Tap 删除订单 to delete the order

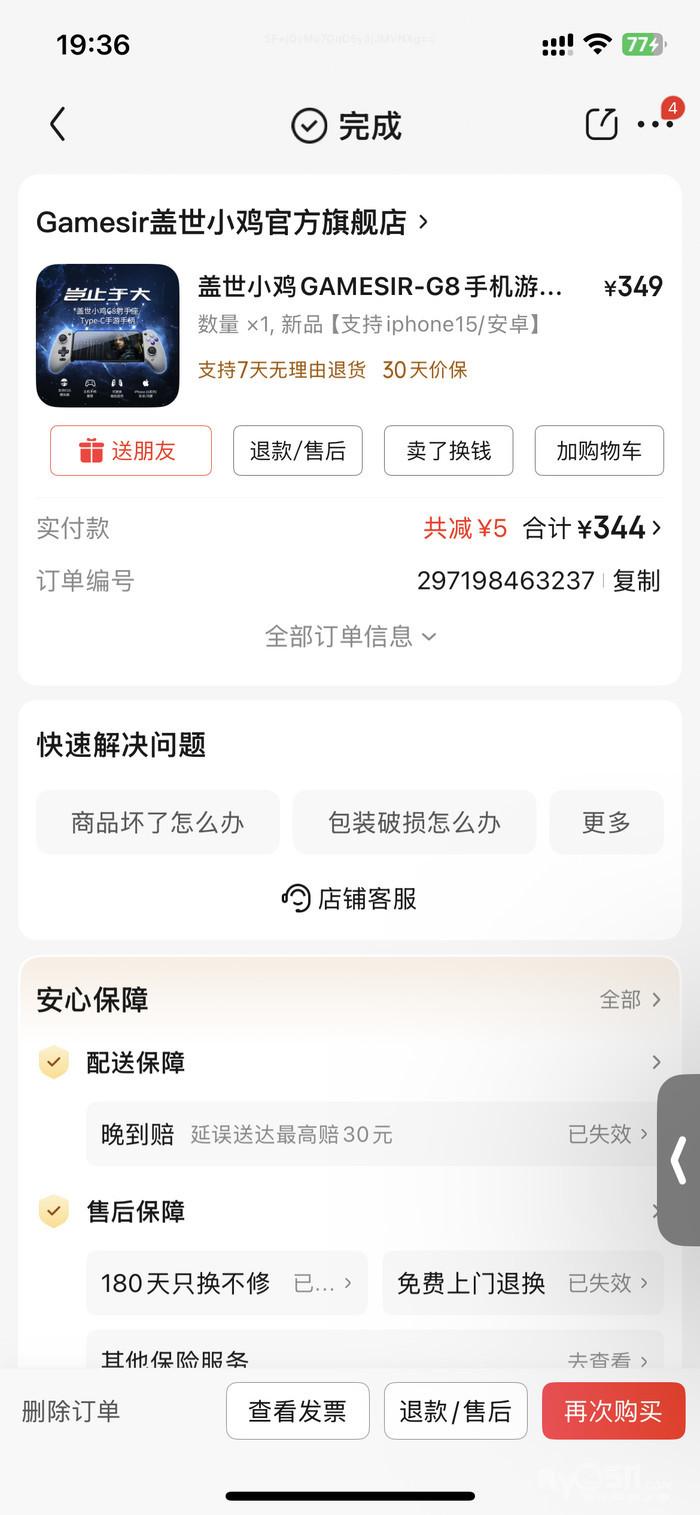point(71,1411)
